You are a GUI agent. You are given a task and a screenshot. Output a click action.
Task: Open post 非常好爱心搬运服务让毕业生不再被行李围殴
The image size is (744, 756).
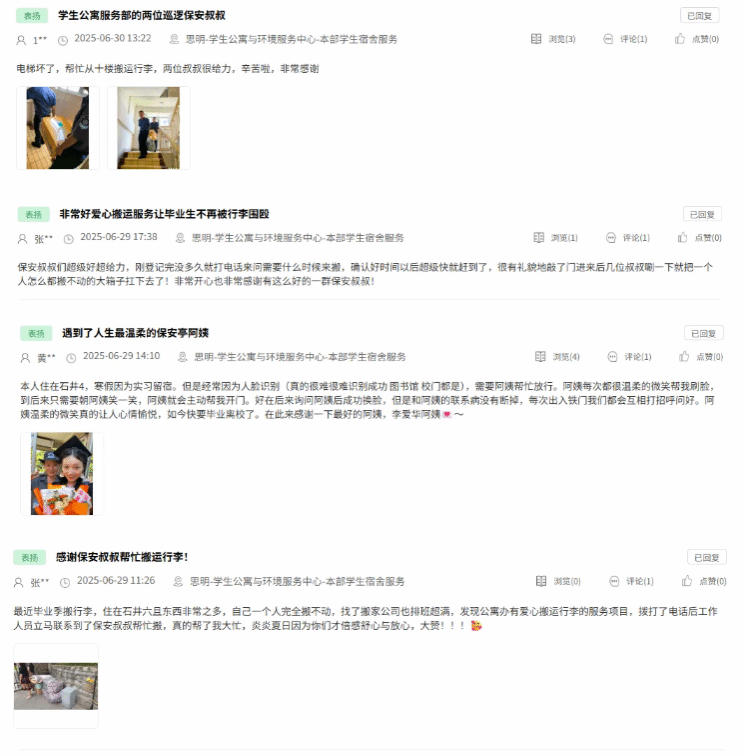(164, 214)
